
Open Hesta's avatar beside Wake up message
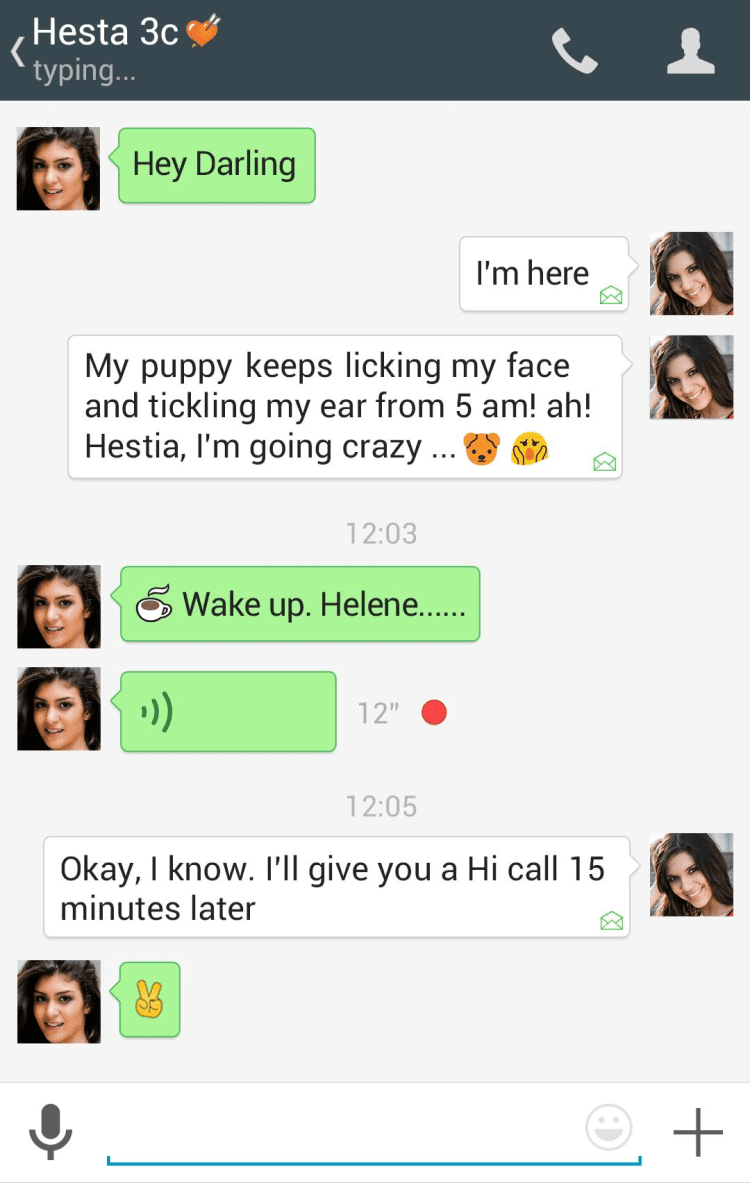(x=58, y=606)
